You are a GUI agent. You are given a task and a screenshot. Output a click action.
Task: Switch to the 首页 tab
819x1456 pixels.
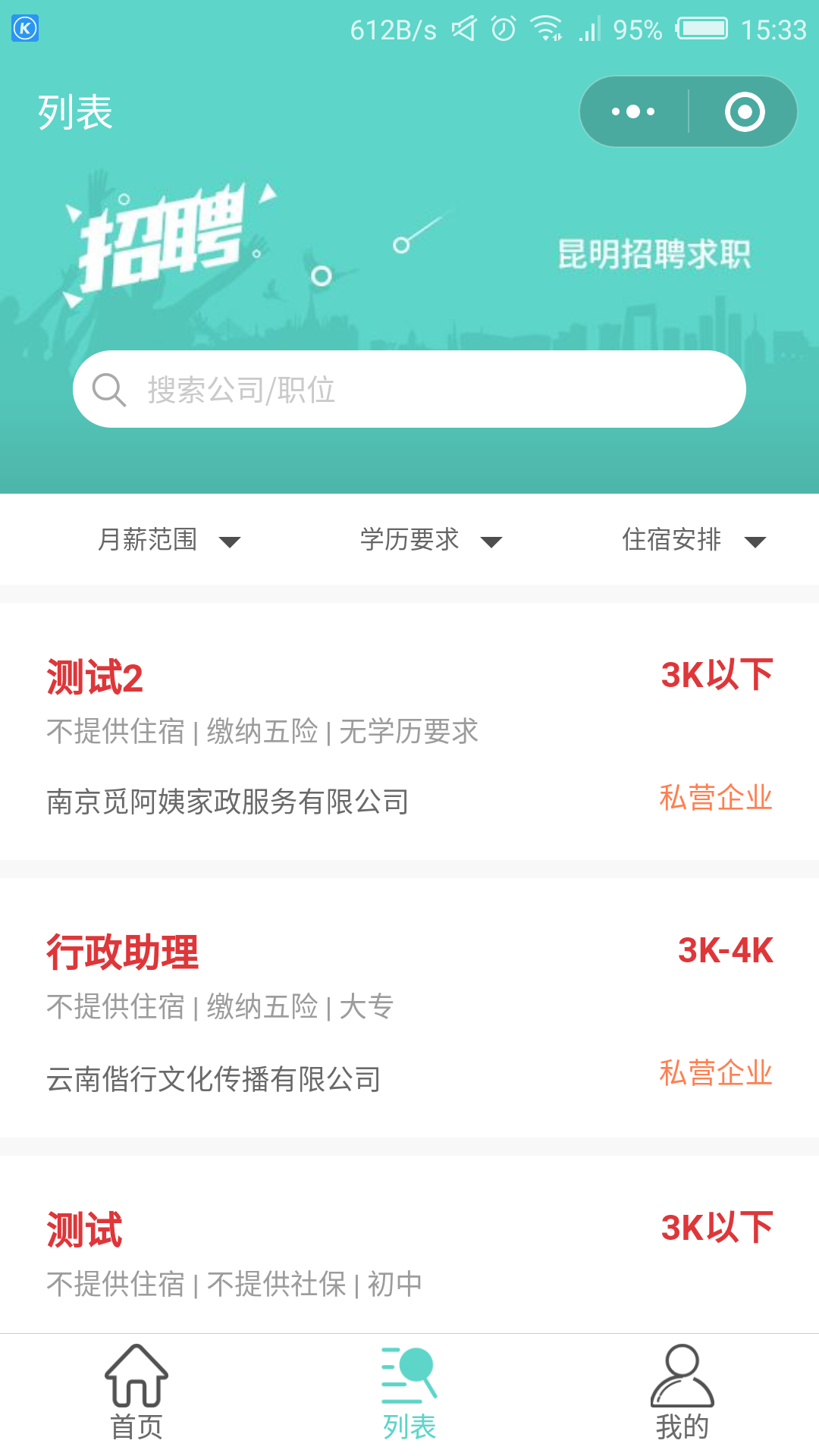click(136, 1394)
